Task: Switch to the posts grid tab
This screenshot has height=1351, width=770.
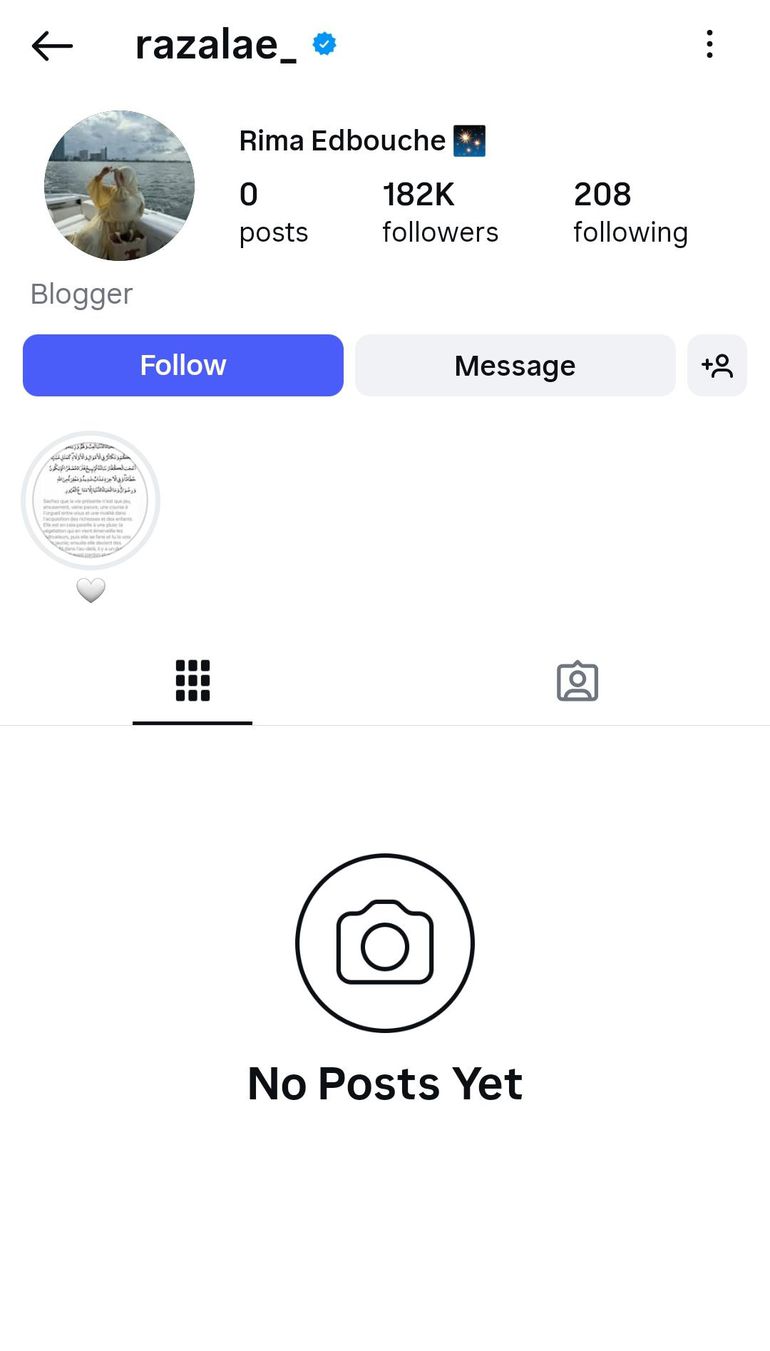Action: pyautogui.click(x=192, y=681)
